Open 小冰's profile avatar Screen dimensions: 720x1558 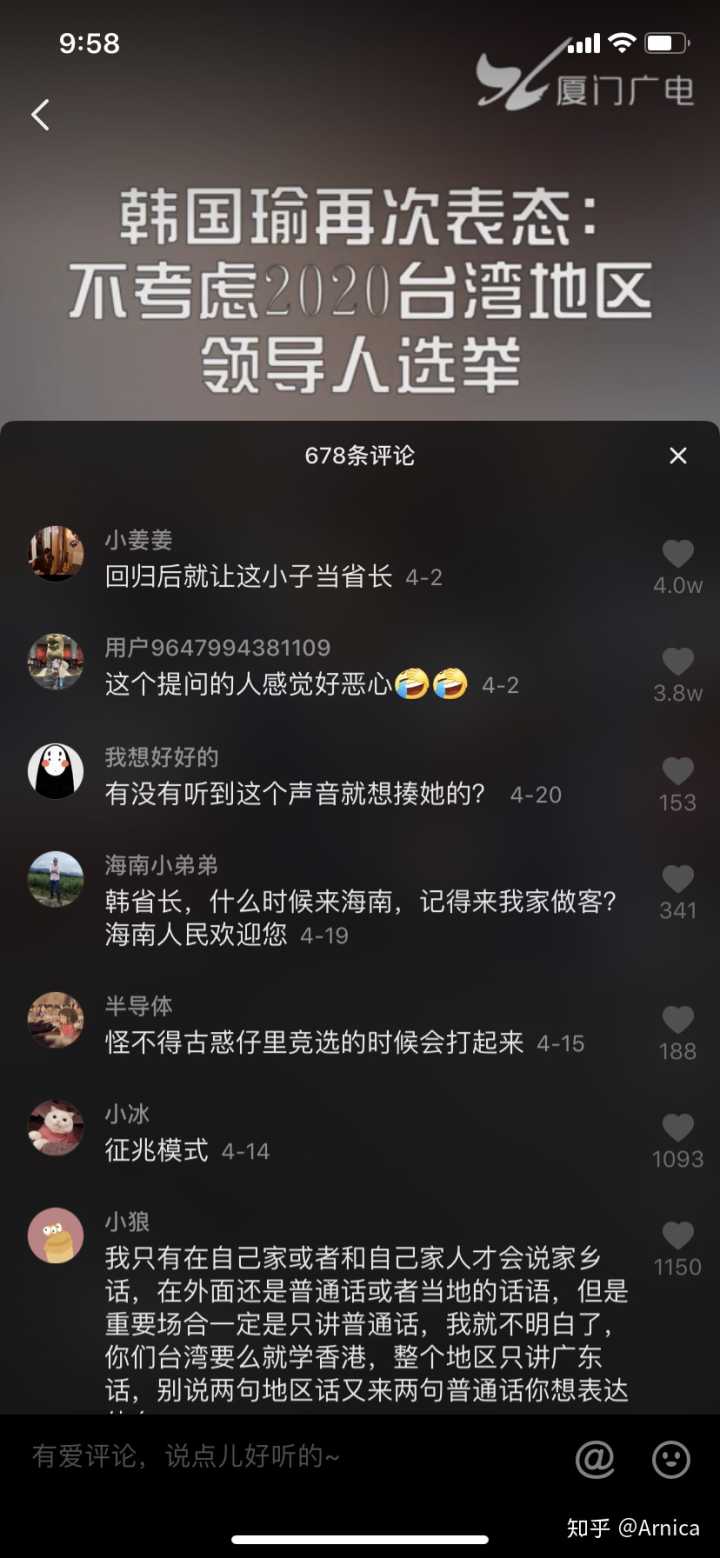(56, 1128)
